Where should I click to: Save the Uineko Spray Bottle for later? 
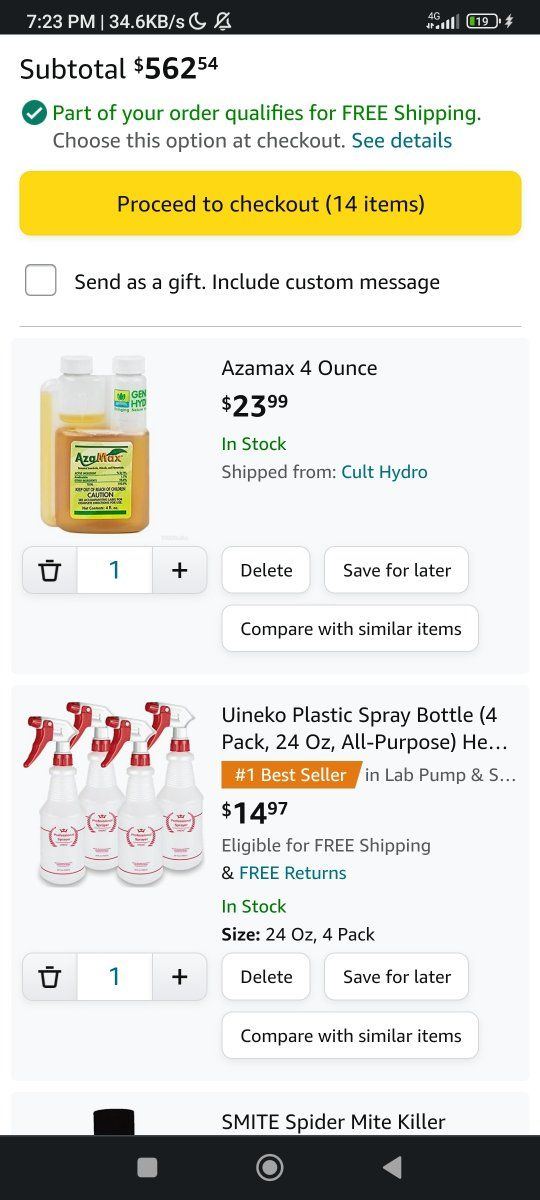tap(396, 977)
